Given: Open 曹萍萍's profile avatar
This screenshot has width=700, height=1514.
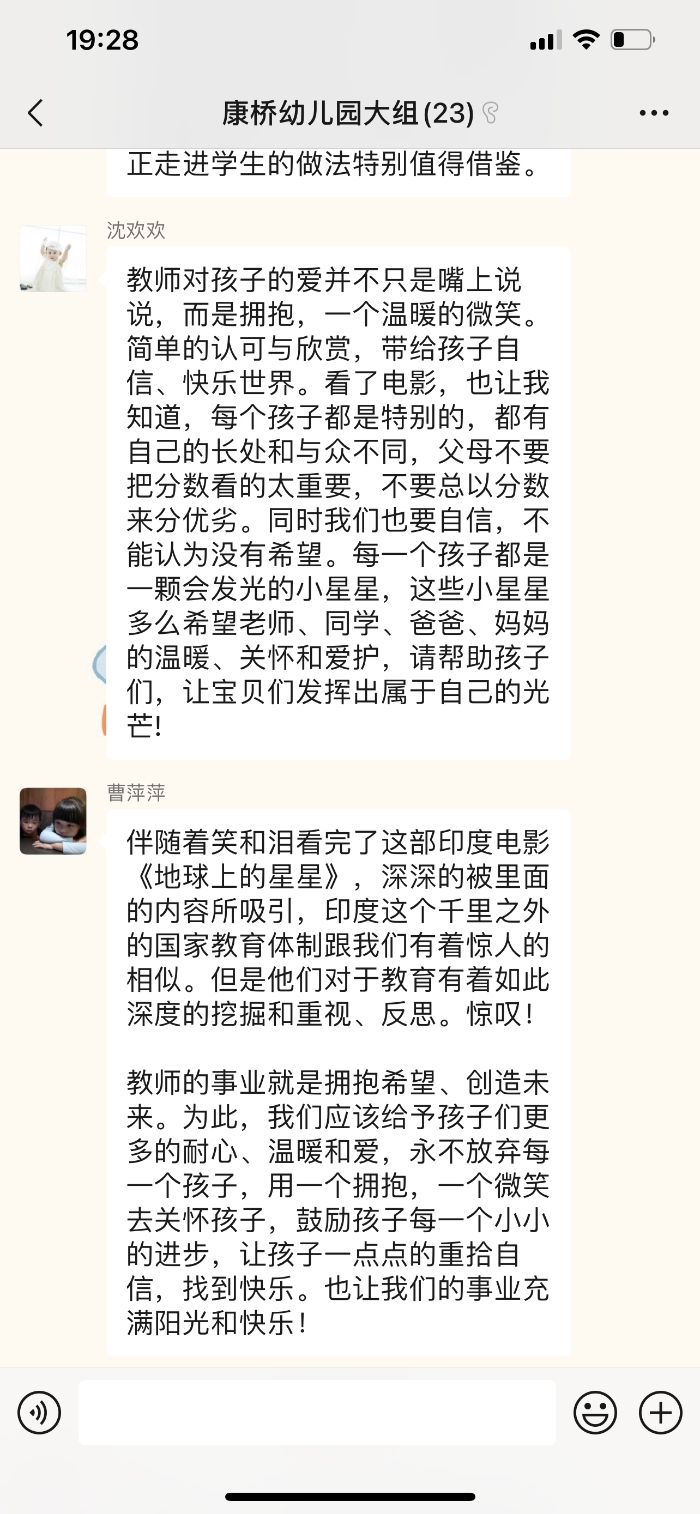Looking at the screenshot, I should coord(53,820).
